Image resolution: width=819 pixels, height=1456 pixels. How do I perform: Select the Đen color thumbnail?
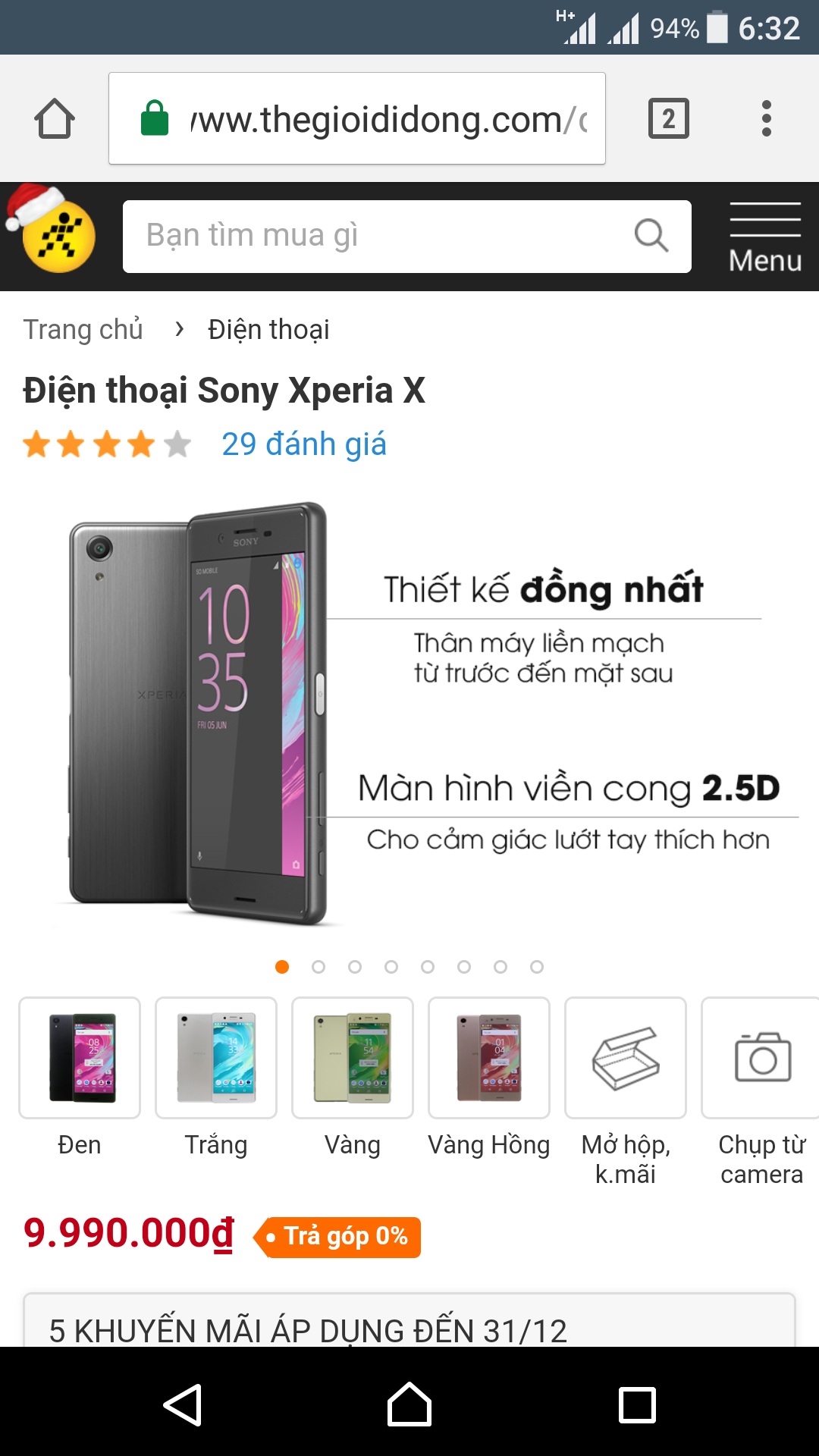(x=80, y=1058)
